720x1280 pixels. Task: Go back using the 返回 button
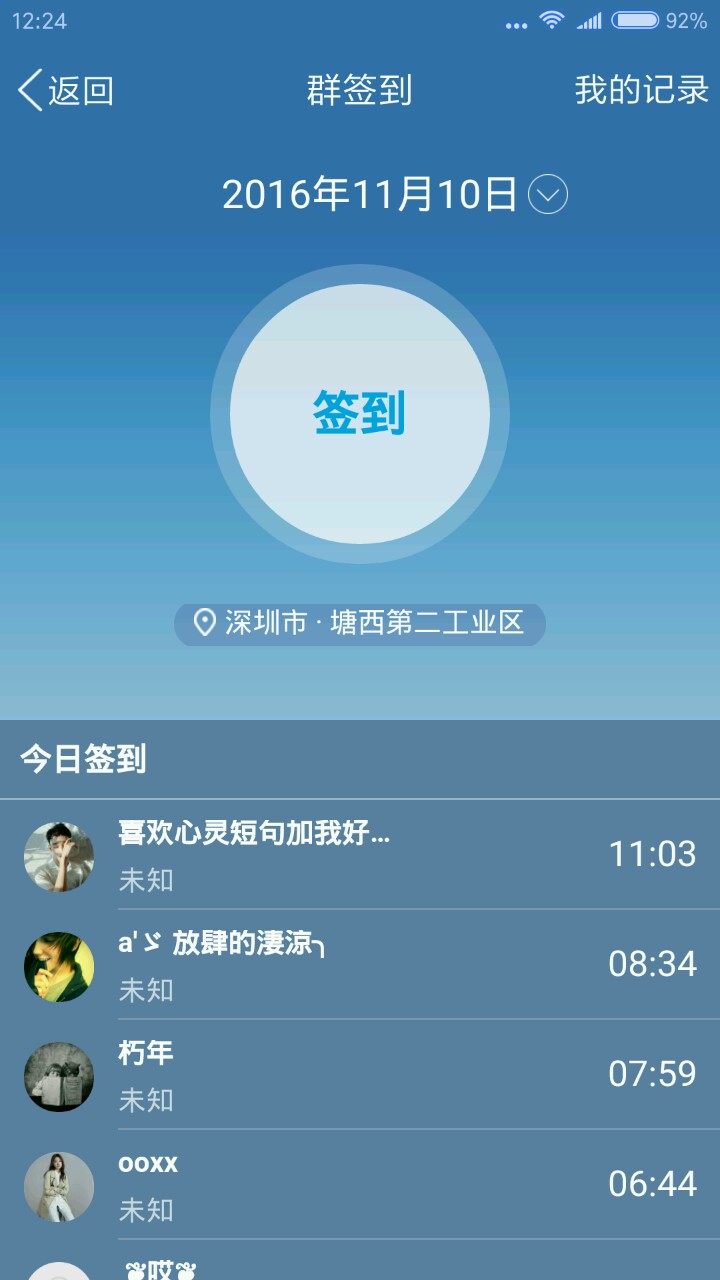pos(66,91)
